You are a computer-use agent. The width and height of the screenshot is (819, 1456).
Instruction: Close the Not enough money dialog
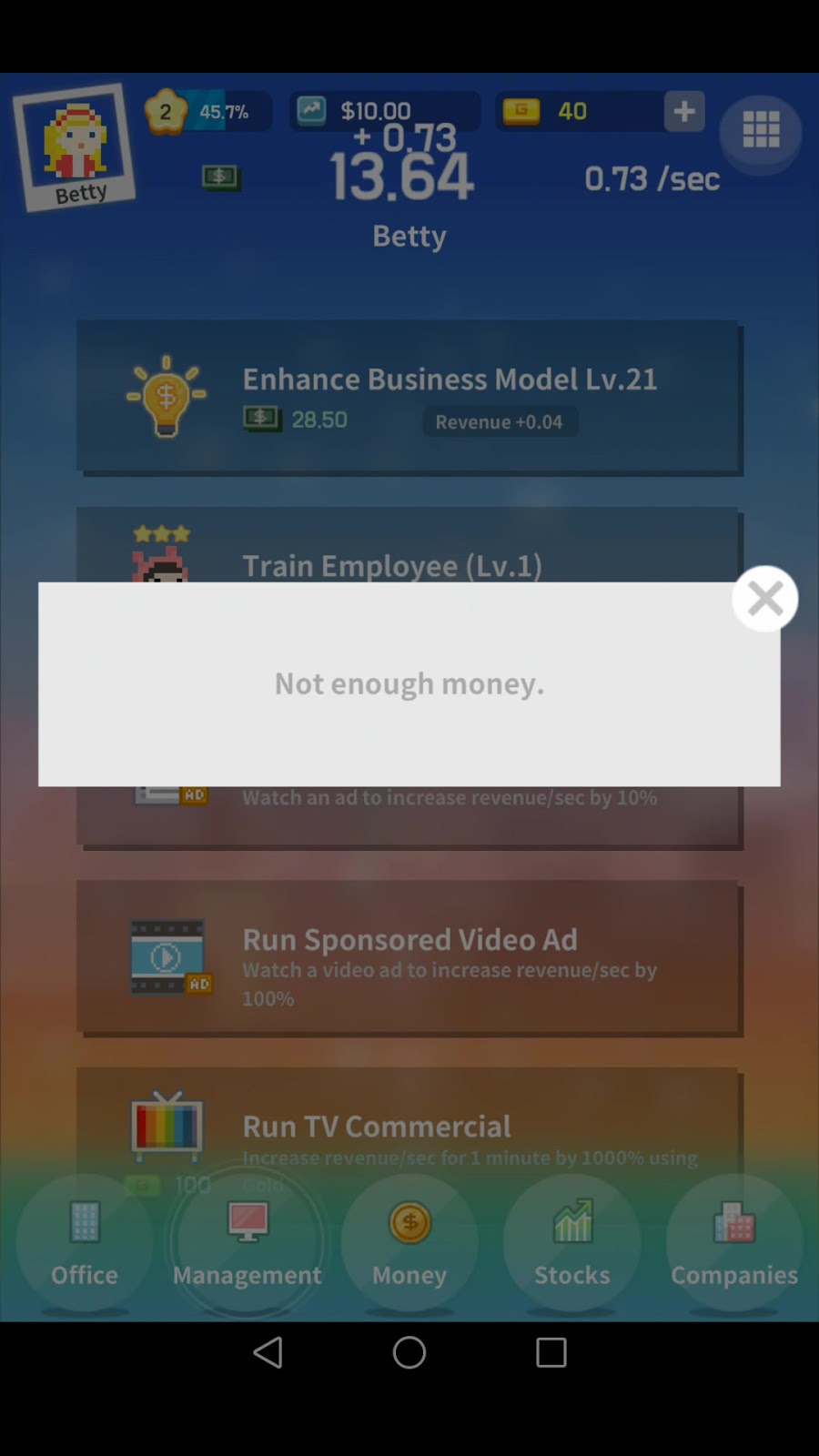pos(764,599)
